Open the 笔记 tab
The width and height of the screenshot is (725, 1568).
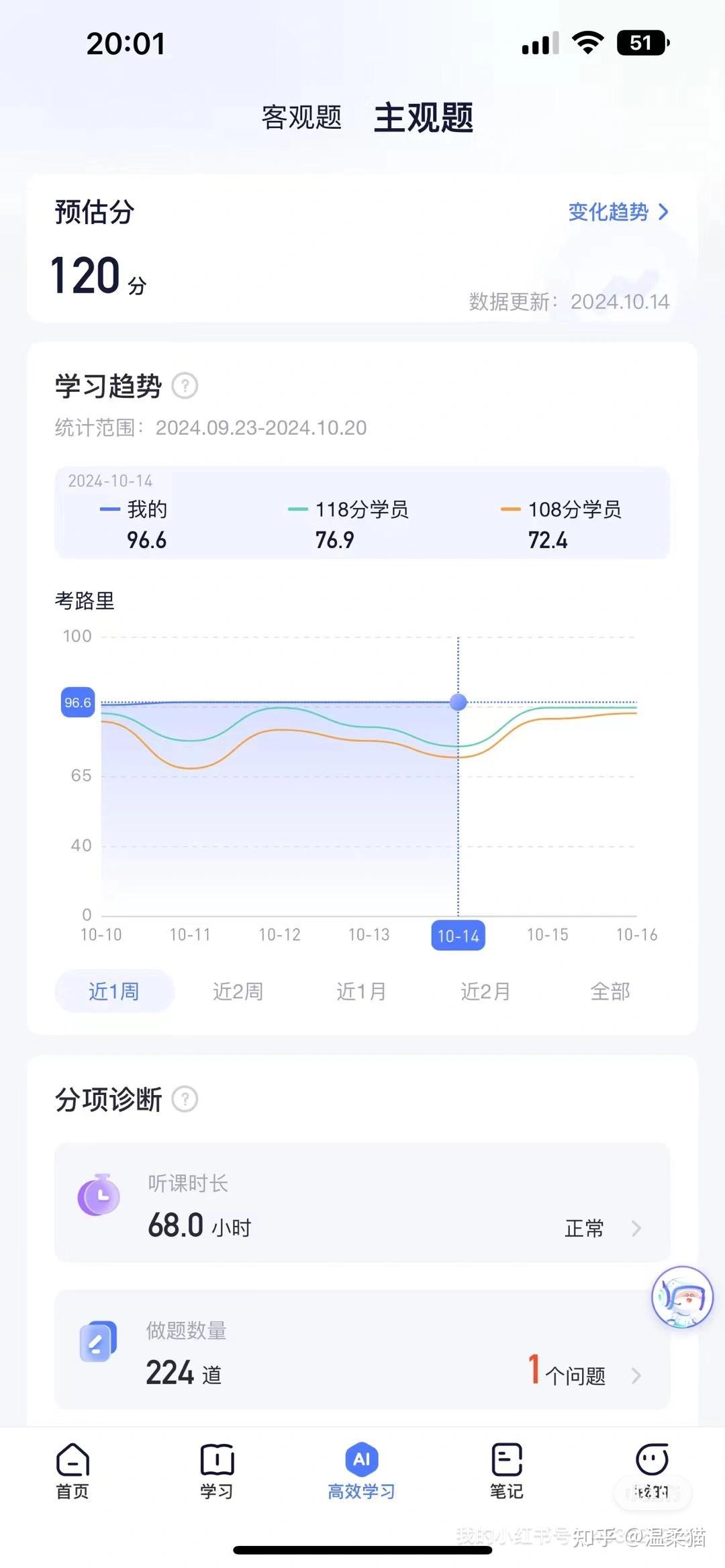coord(506,1471)
